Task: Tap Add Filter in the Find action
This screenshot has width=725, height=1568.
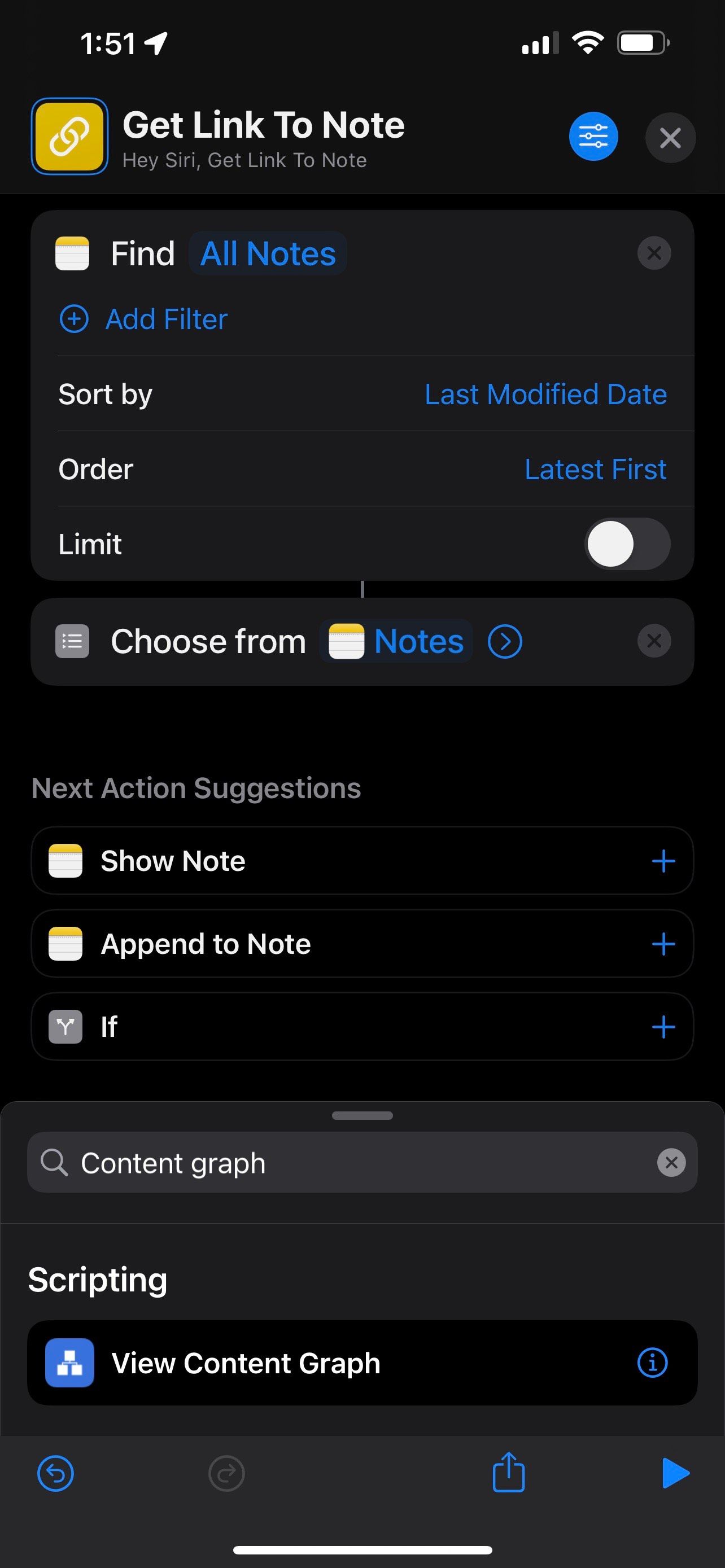Action: [x=165, y=318]
